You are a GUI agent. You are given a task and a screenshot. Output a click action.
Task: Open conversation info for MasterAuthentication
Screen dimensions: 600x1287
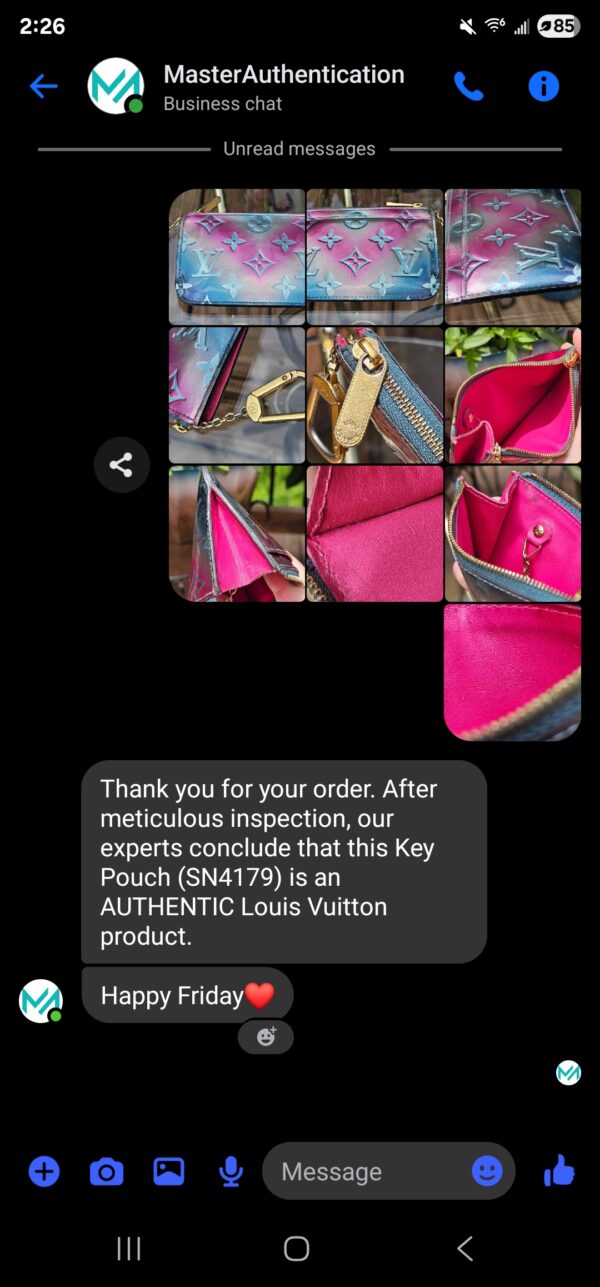(543, 87)
